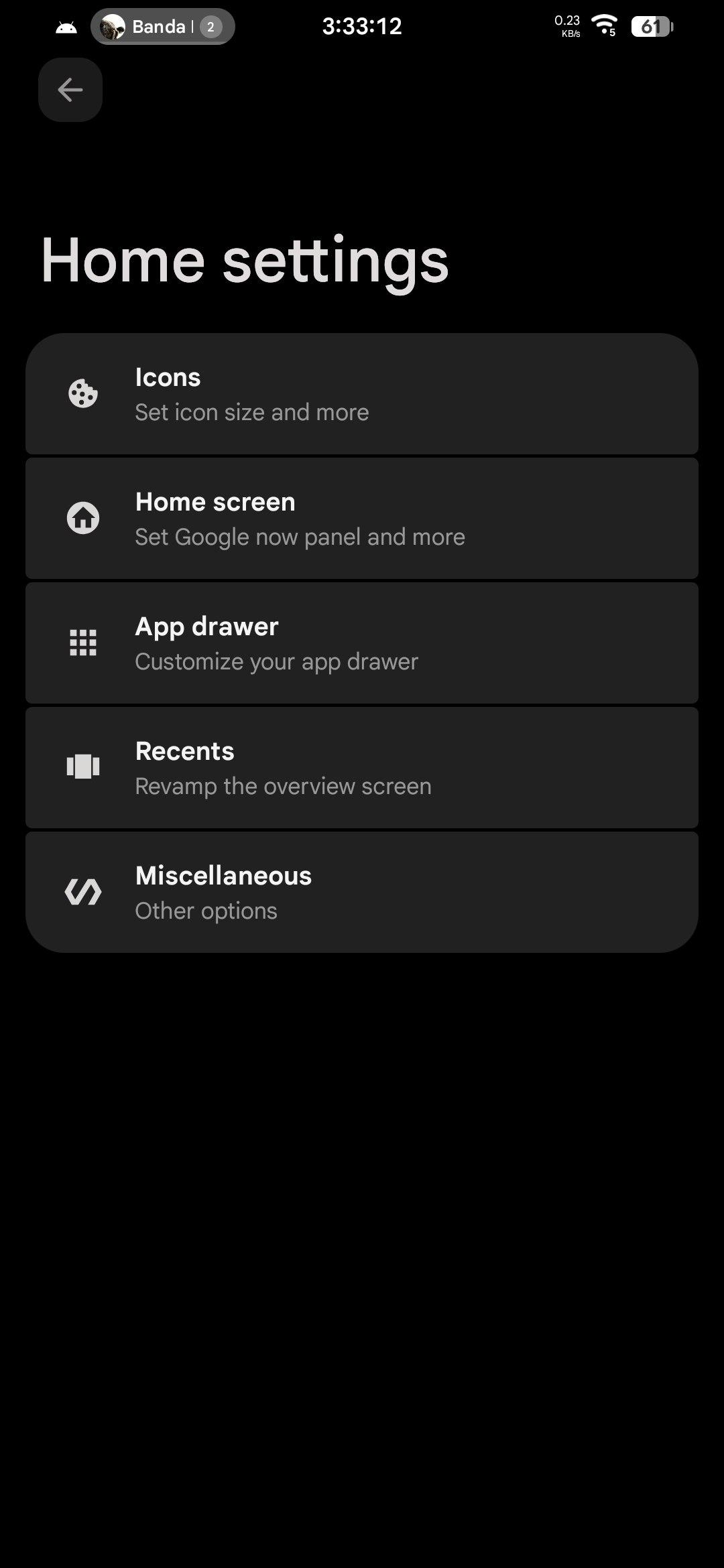Go back using the arrow button
Screen dimensions: 724x1568
pyautogui.click(x=70, y=90)
